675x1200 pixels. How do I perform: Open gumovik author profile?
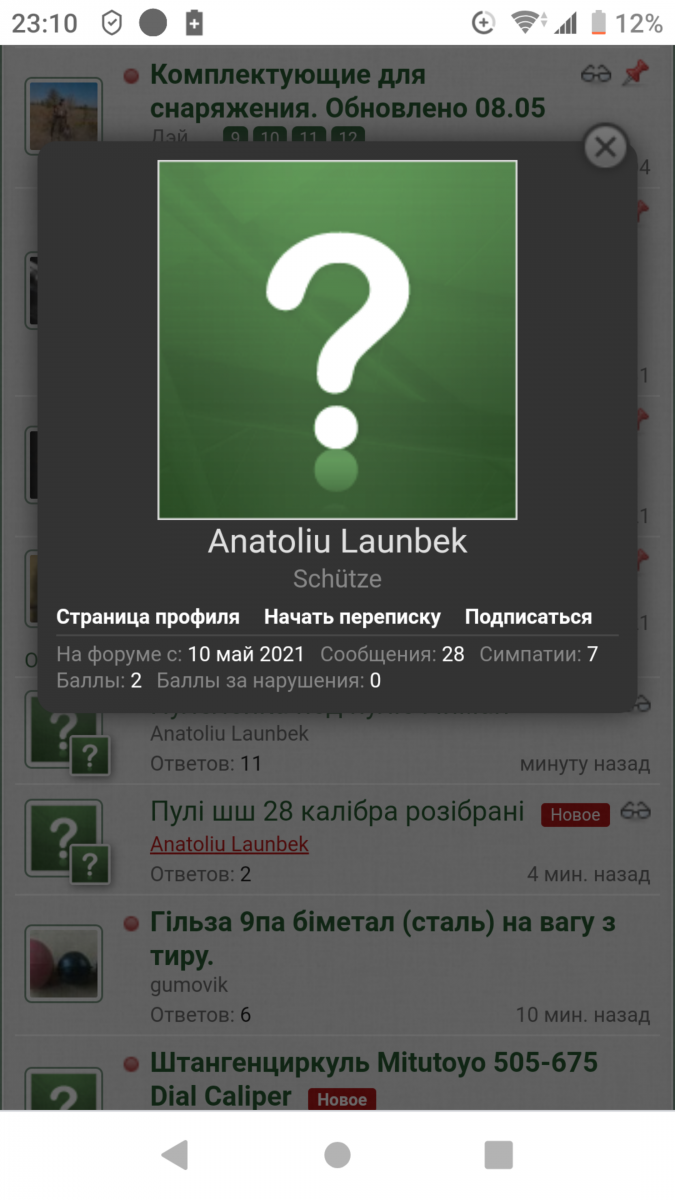[189, 985]
